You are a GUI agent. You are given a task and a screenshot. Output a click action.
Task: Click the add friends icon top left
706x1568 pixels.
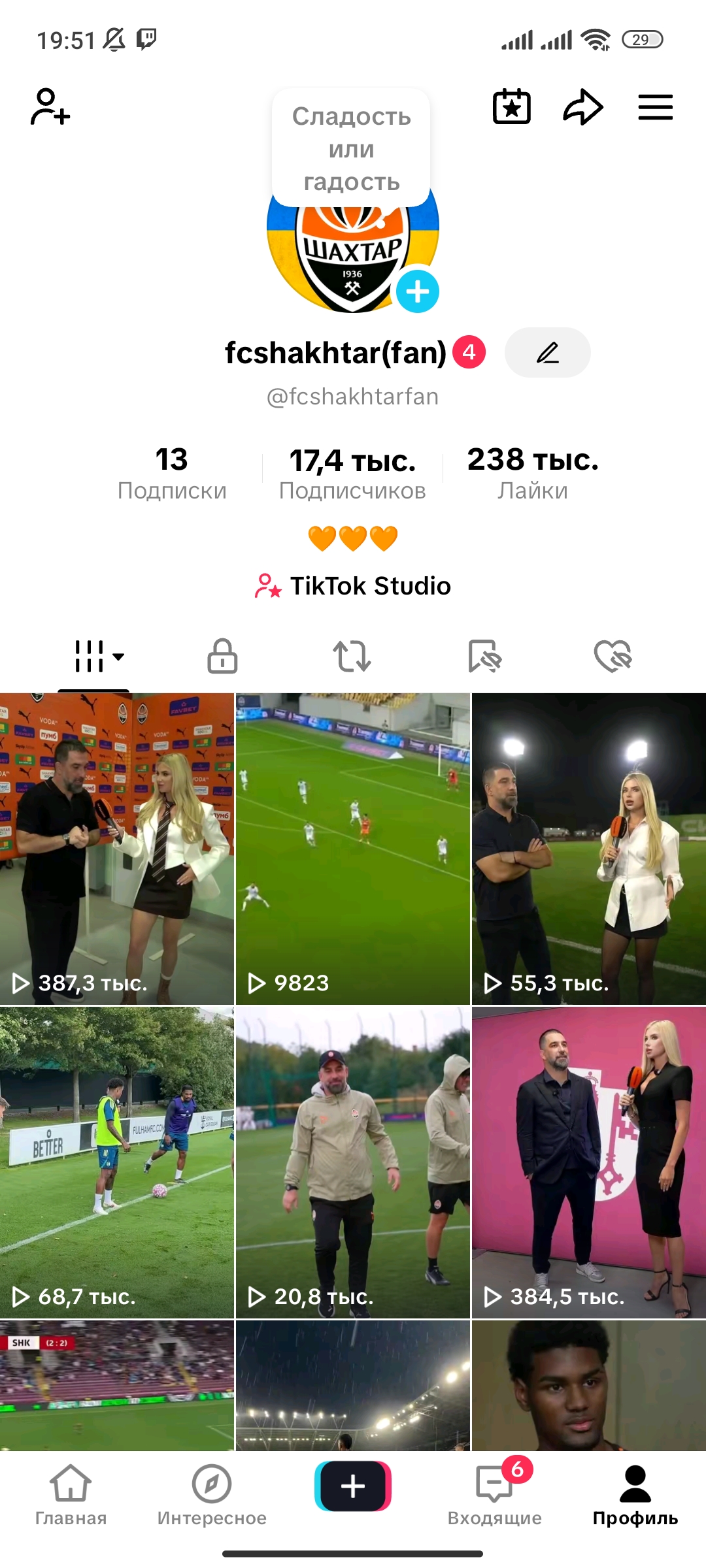coord(49,108)
